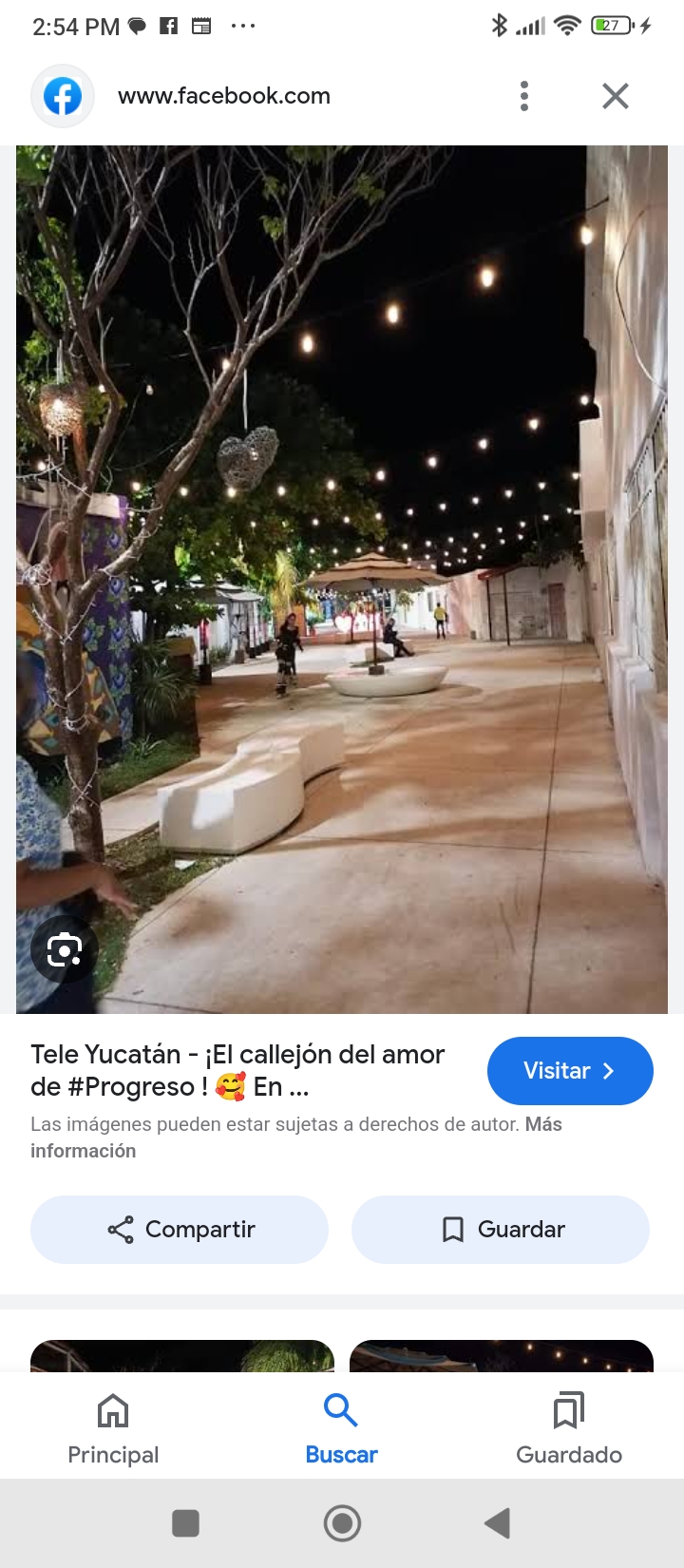Search this image with Google Lens
Image resolution: width=684 pixels, height=1568 pixels.
point(65,949)
